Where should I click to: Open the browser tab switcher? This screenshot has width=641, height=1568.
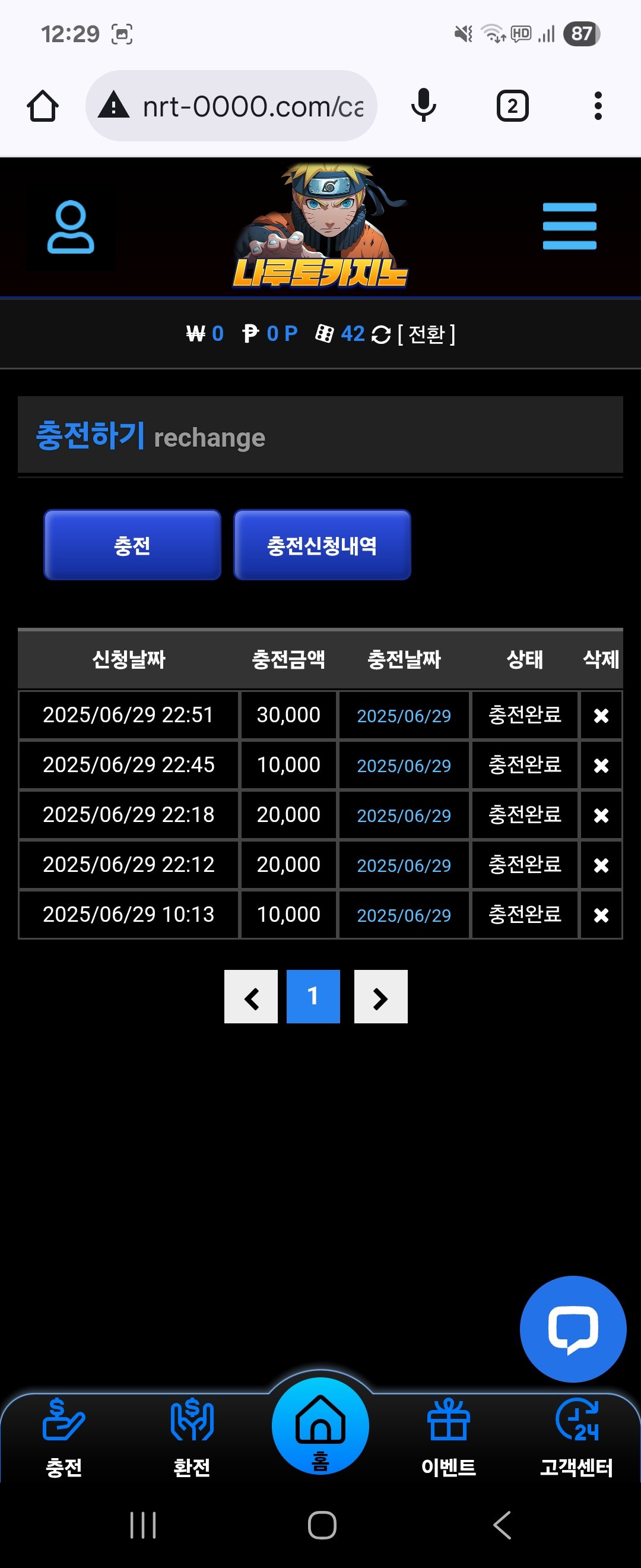(512, 106)
